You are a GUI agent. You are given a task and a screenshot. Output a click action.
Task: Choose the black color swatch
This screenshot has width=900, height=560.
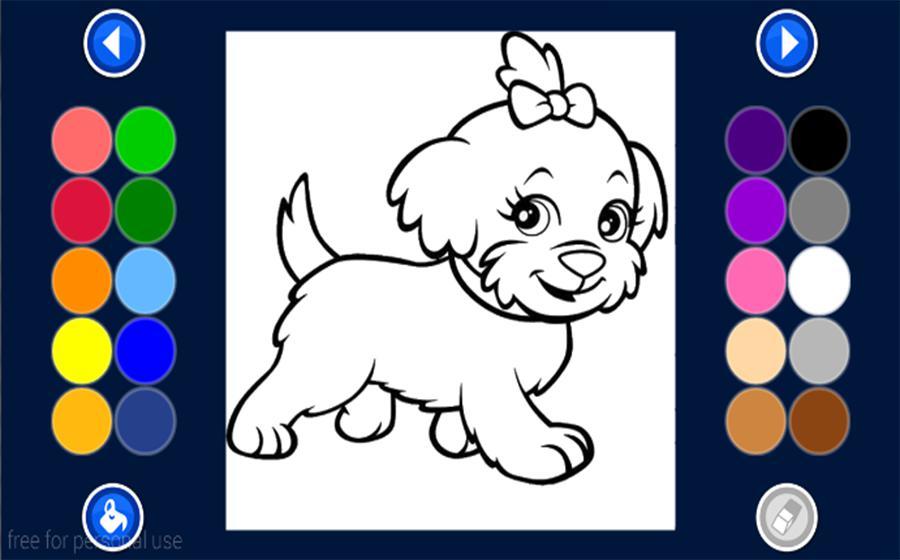point(819,140)
